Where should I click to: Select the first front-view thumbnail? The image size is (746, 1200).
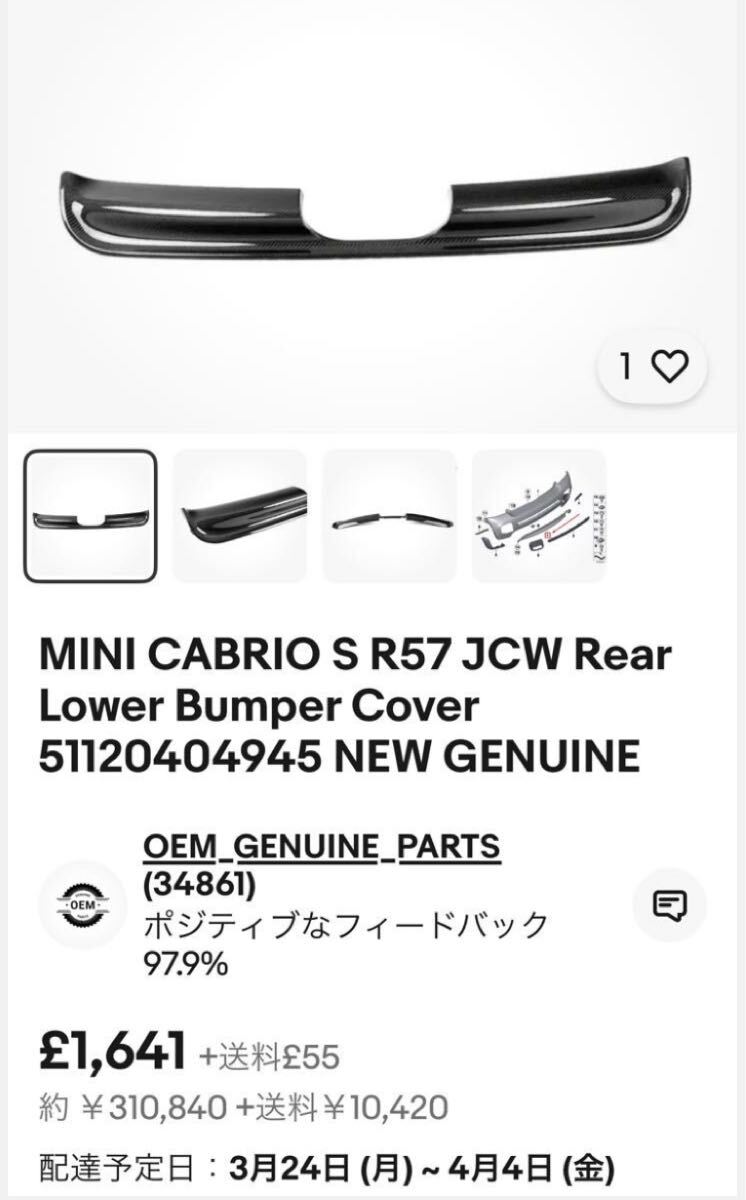coord(91,516)
